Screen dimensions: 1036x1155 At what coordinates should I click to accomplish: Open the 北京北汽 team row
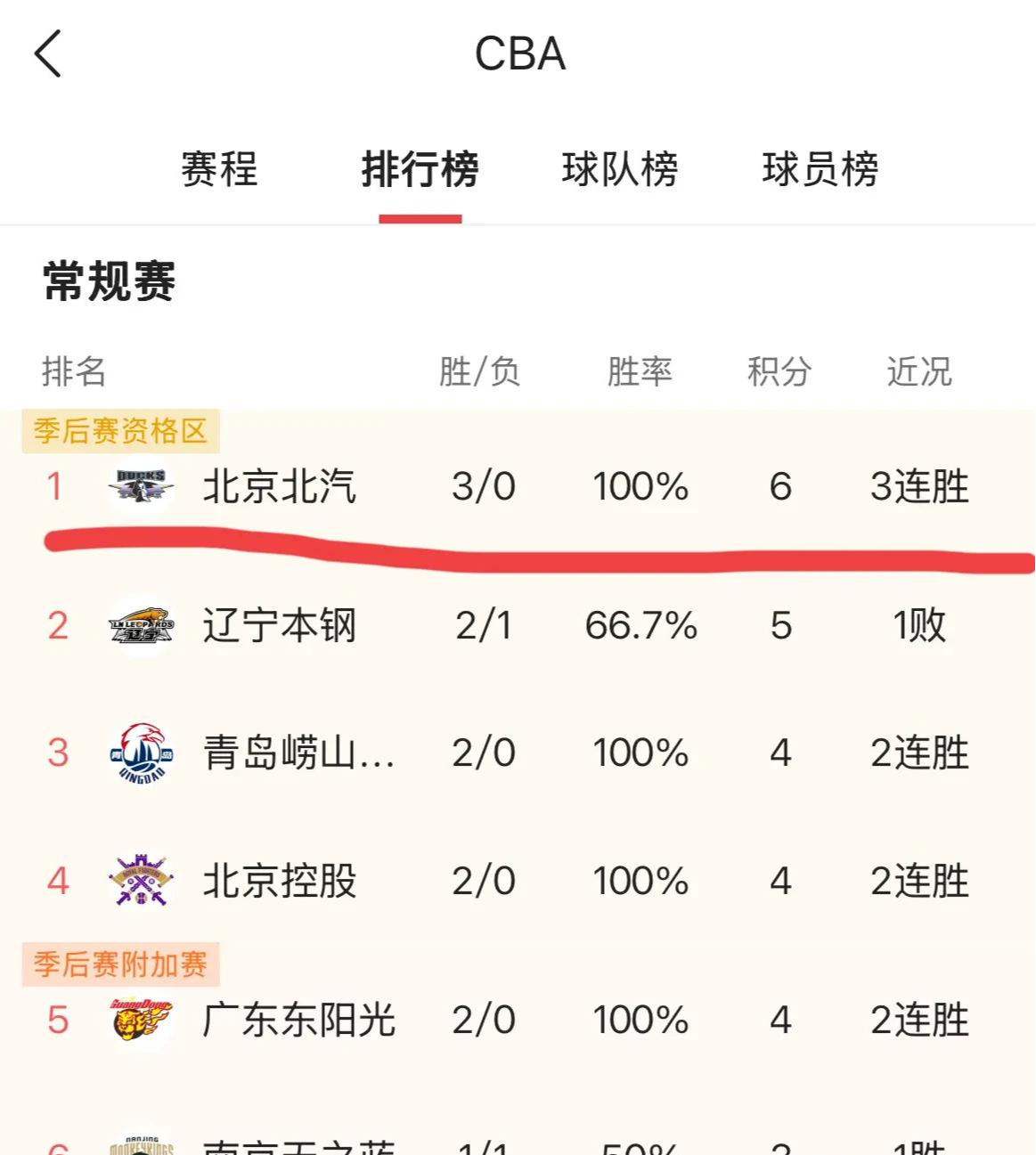(518, 487)
